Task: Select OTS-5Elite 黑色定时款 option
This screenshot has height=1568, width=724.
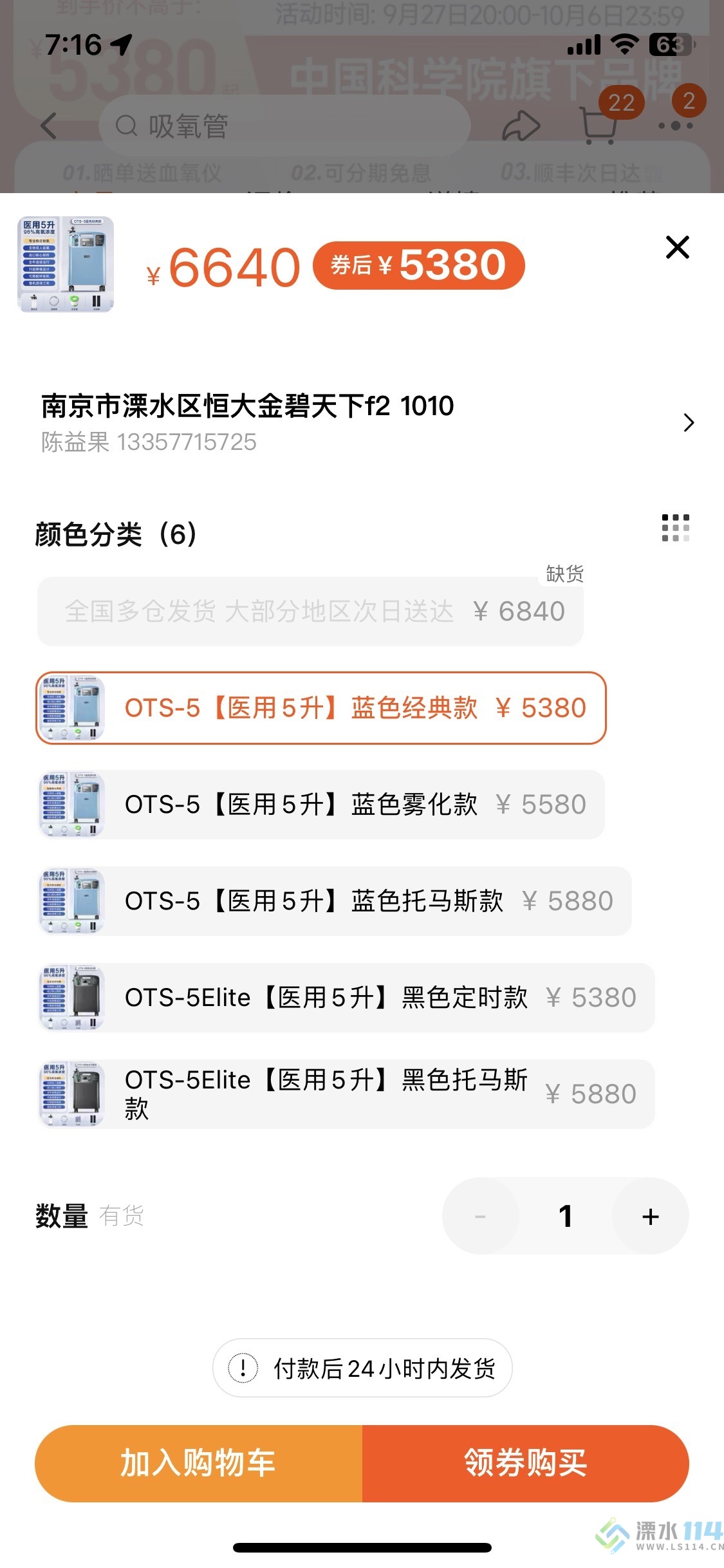Action: (x=345, y=998)
